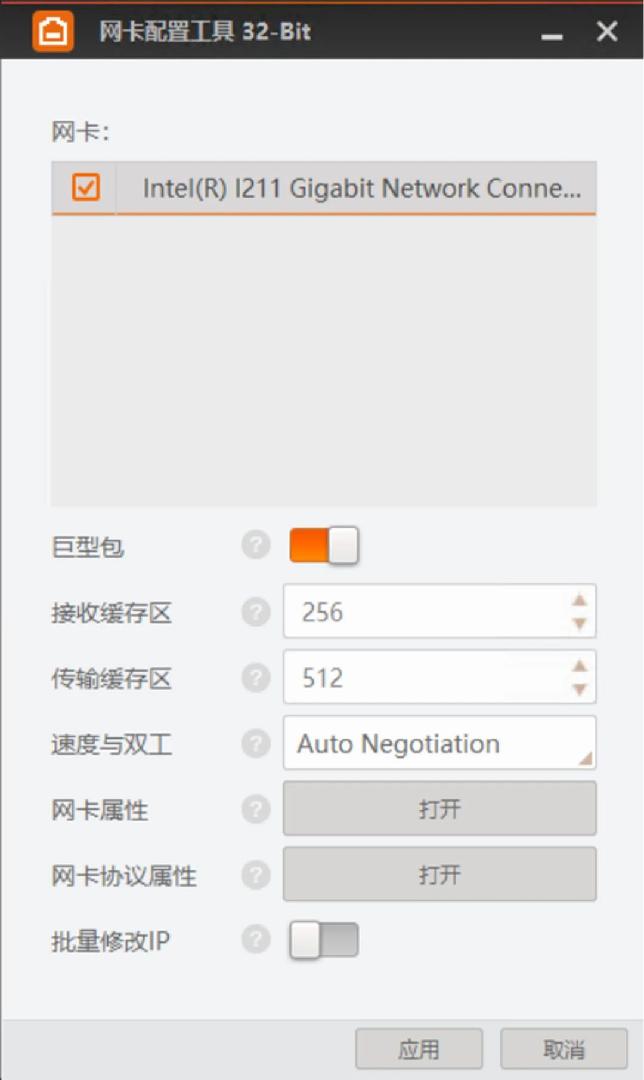This screenshot has width=644, height=1080.
Task: Apply settings with the 应用 button
Action: point(419,1049)
